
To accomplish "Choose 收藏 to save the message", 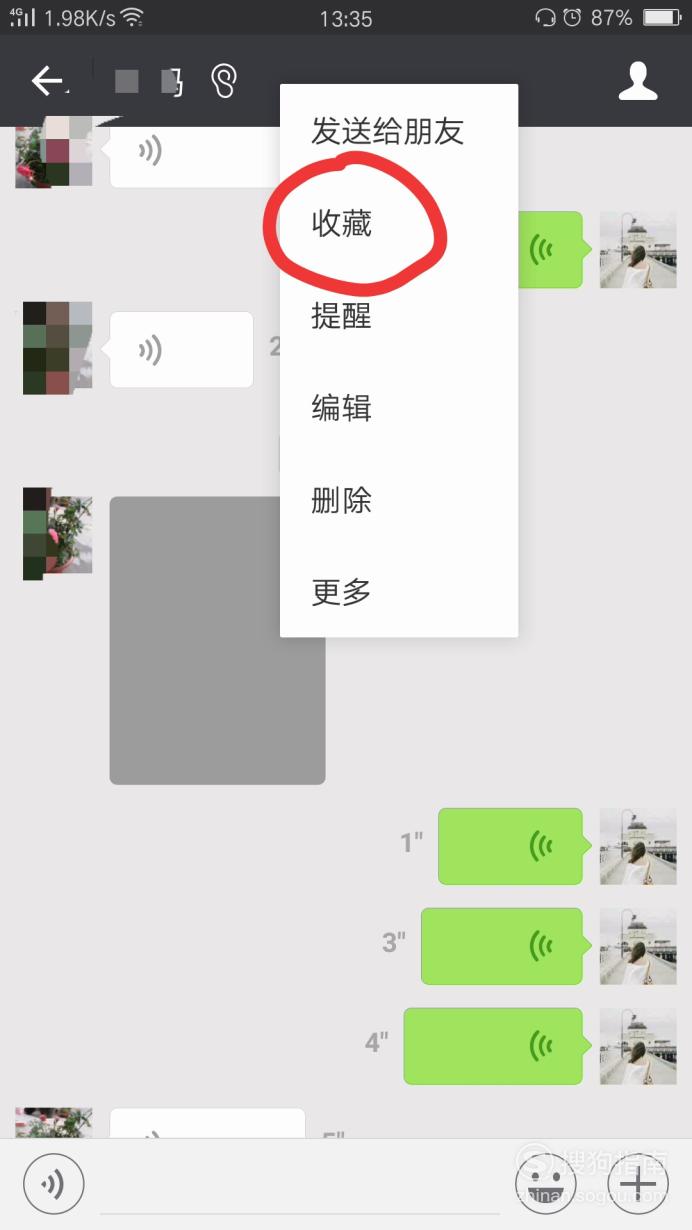I will pos(342,224).
